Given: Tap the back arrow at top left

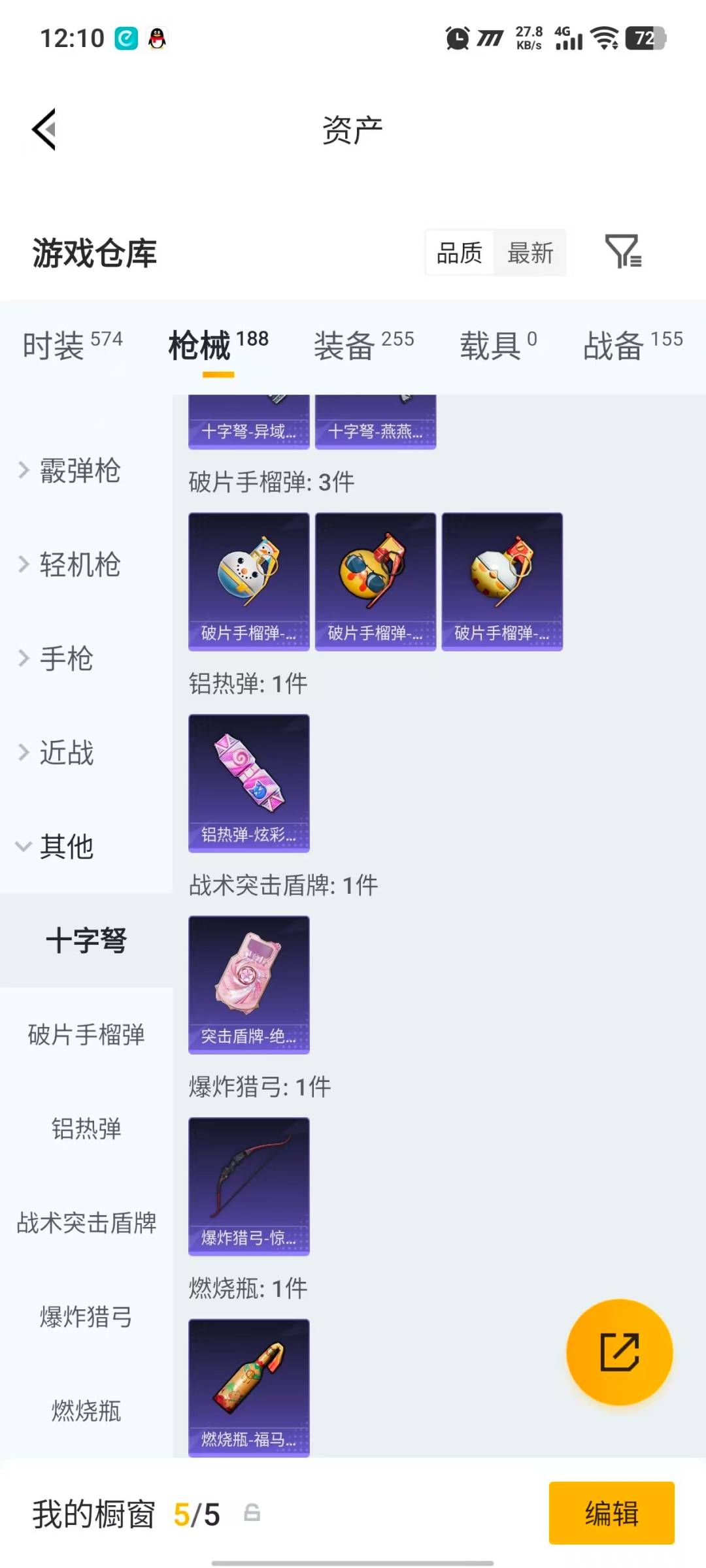Looking at the screenshot, I should (44, 129).
